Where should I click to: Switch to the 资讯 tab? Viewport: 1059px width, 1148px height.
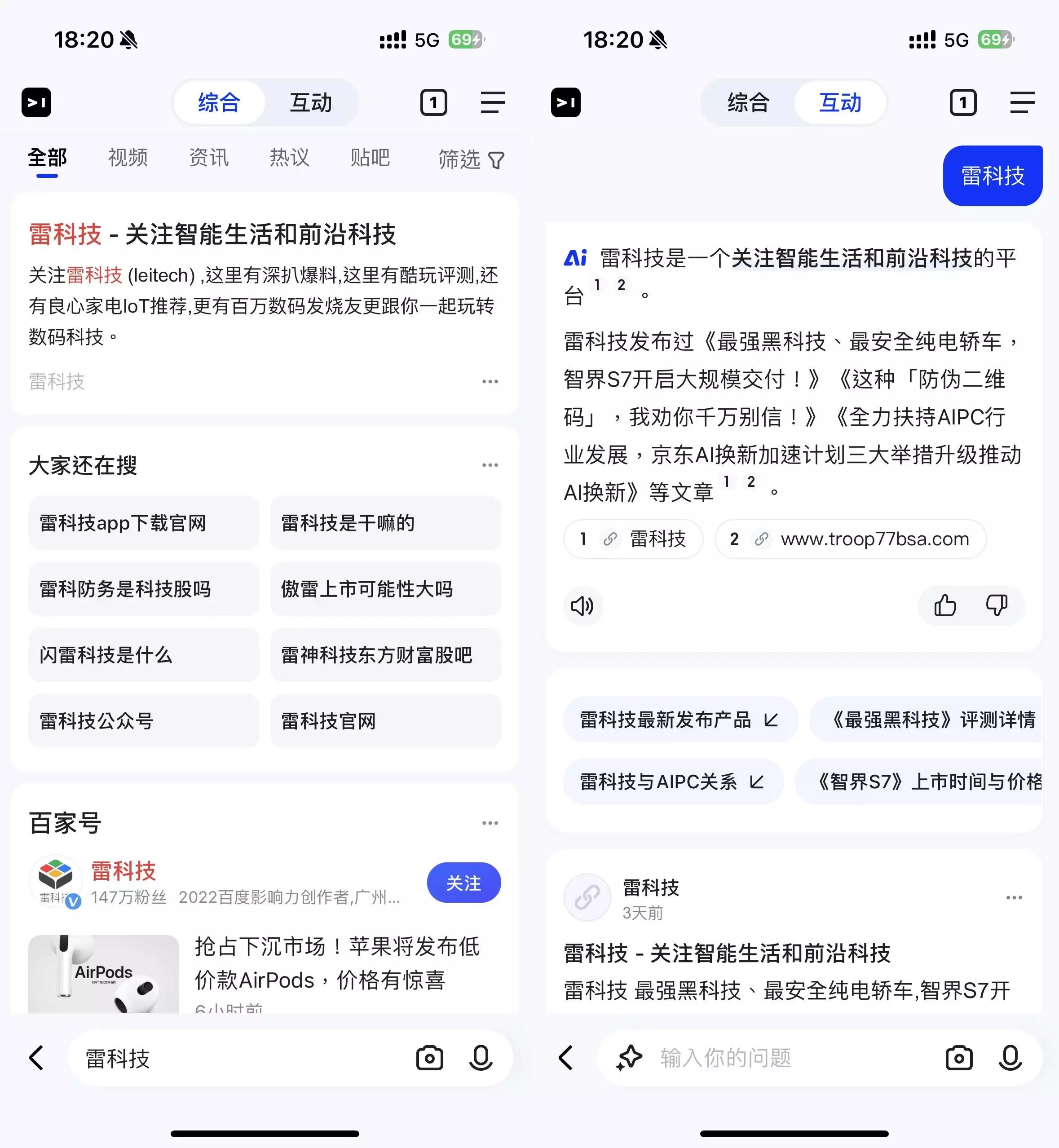208,158
